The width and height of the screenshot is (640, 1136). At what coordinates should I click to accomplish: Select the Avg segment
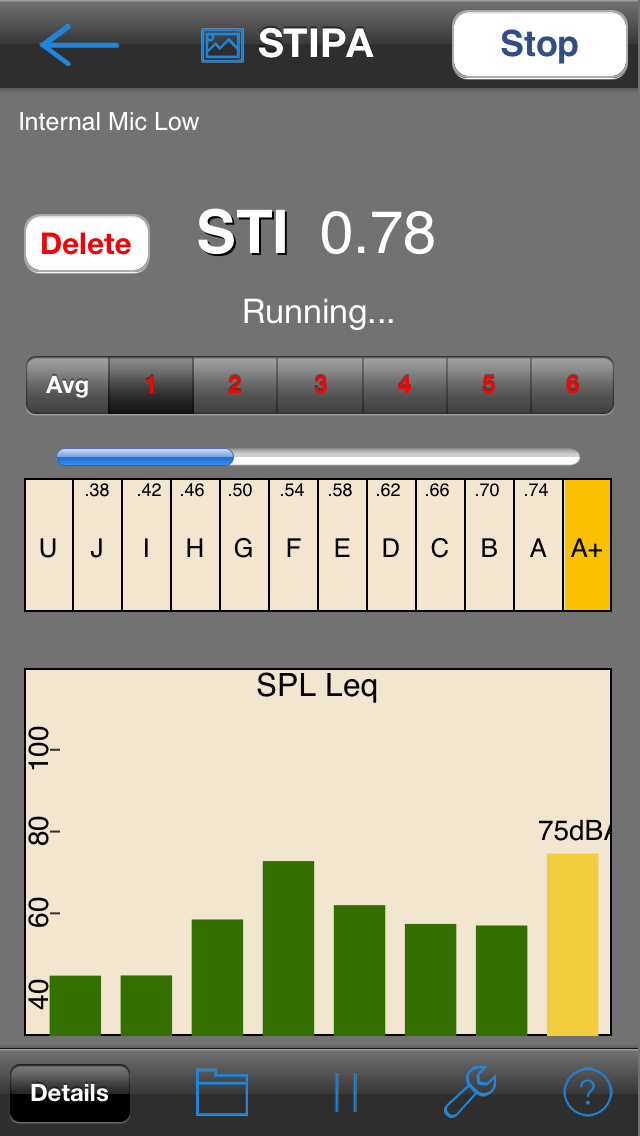(67, 385)
